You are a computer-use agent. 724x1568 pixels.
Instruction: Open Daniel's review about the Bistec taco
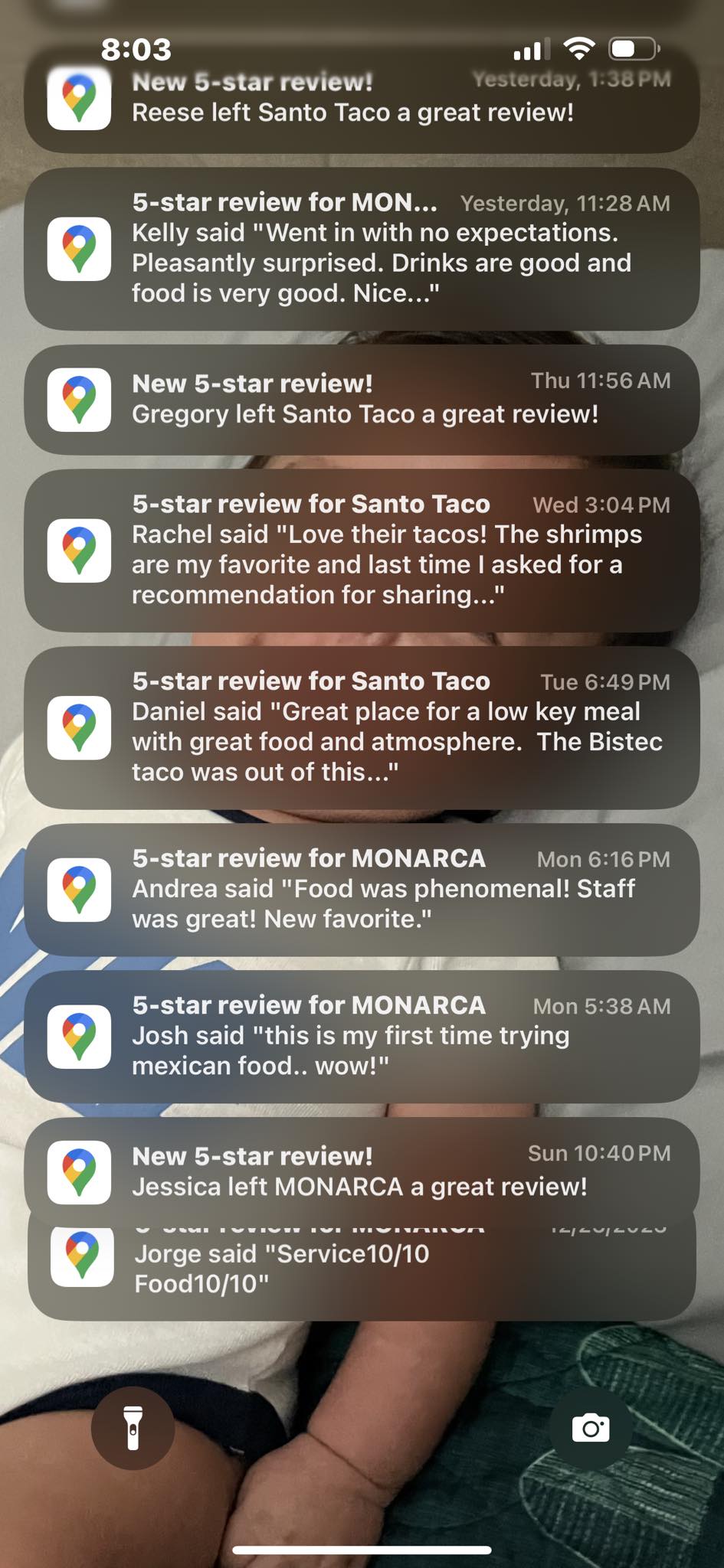[x=362, y=727]
